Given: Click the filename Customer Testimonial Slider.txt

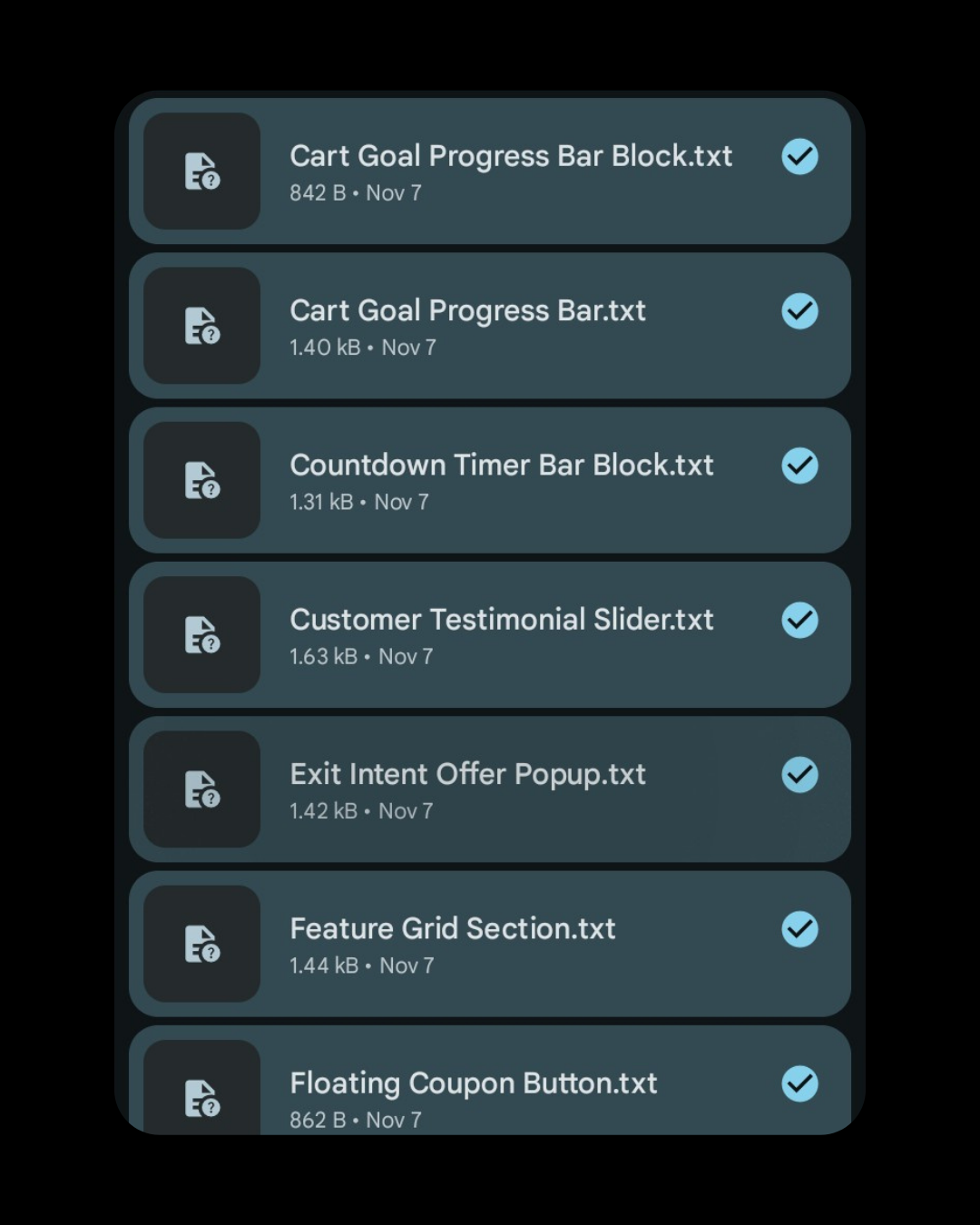Looking at the screenshot, I should coord(502,620).
